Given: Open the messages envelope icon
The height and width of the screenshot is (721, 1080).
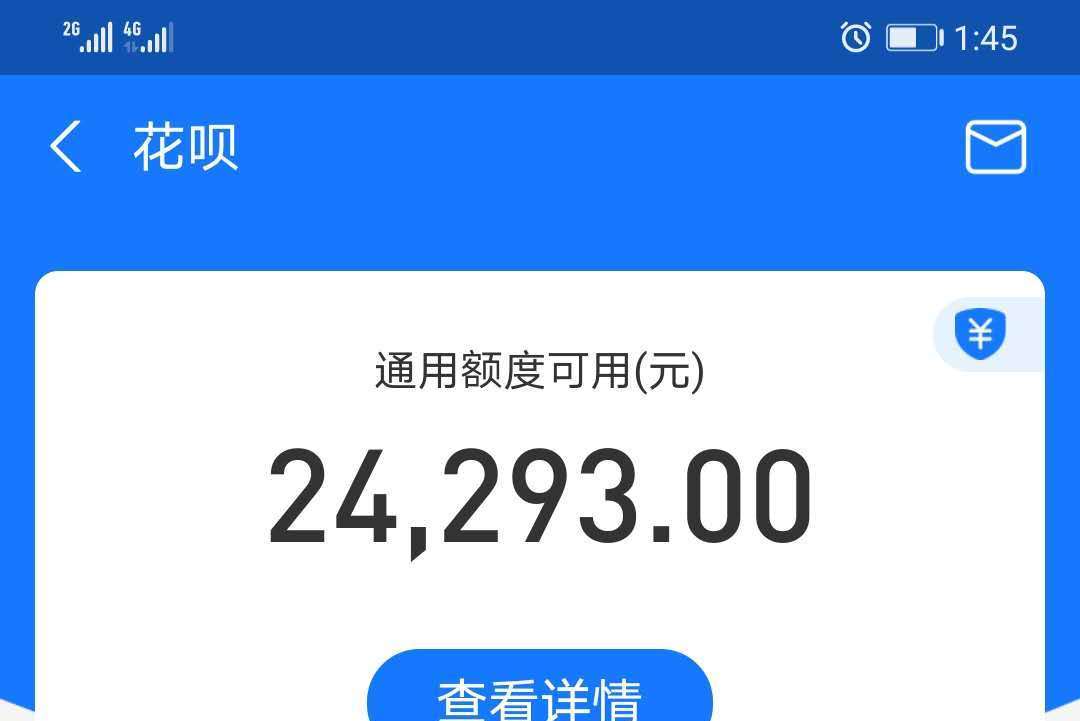Looking at the screenshot, I should point(995,147).
